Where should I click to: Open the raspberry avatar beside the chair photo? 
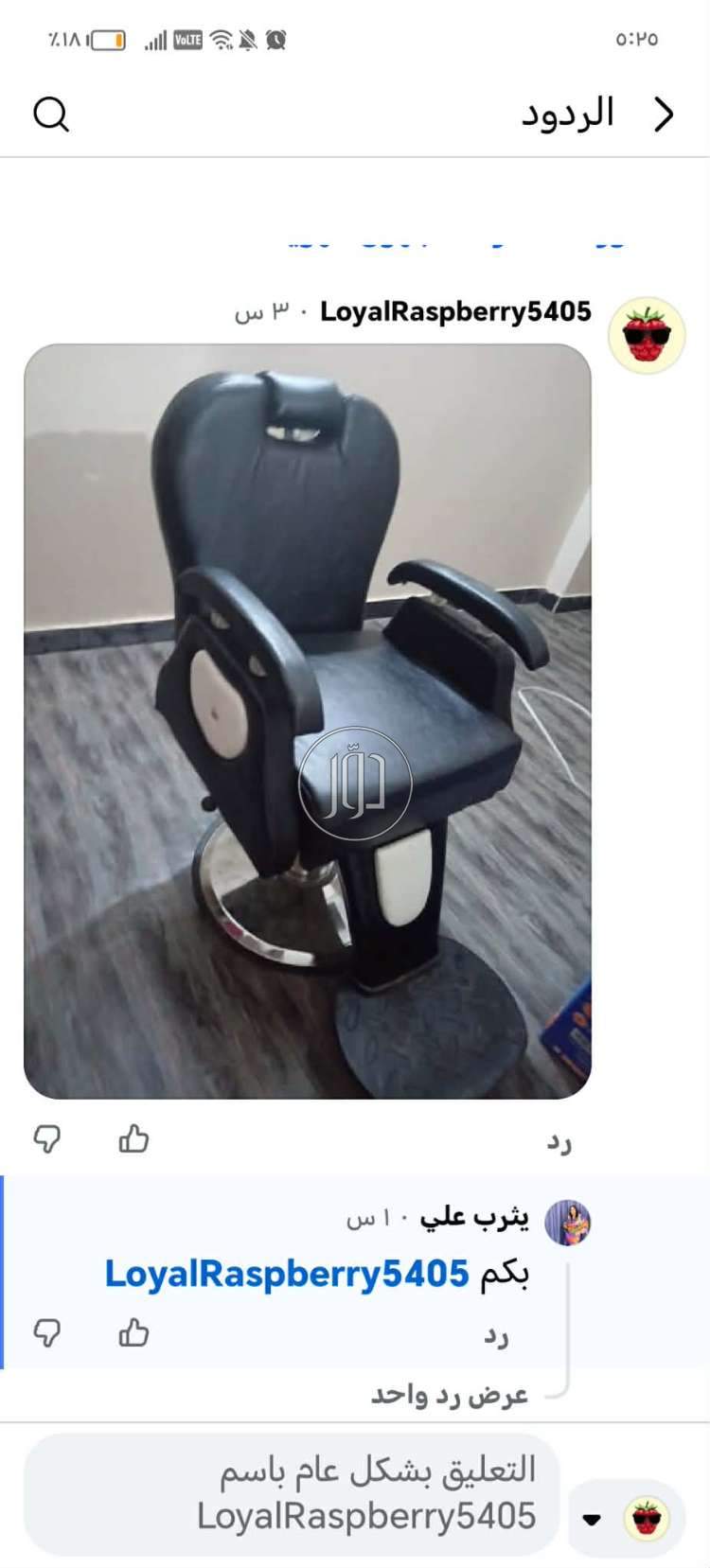[647, 336]
